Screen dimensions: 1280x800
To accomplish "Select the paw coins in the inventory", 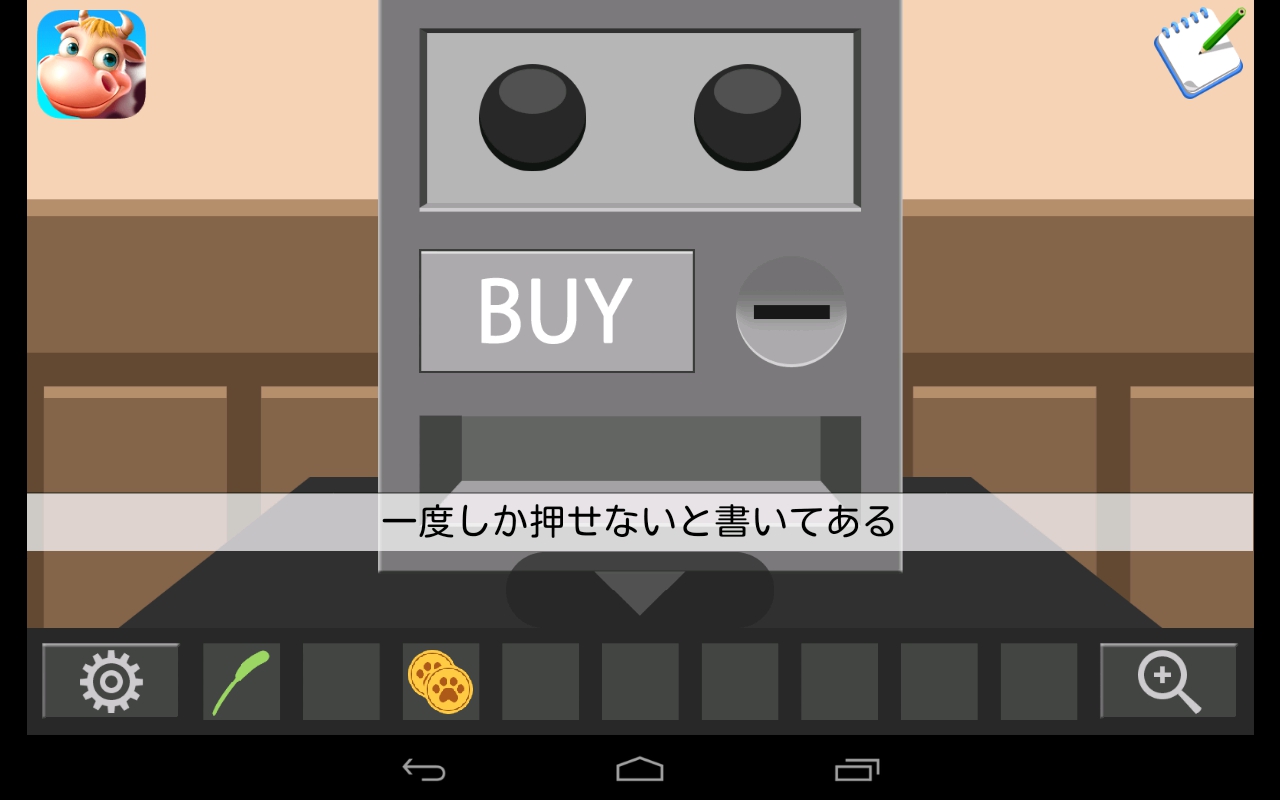I will click(441, 681).
